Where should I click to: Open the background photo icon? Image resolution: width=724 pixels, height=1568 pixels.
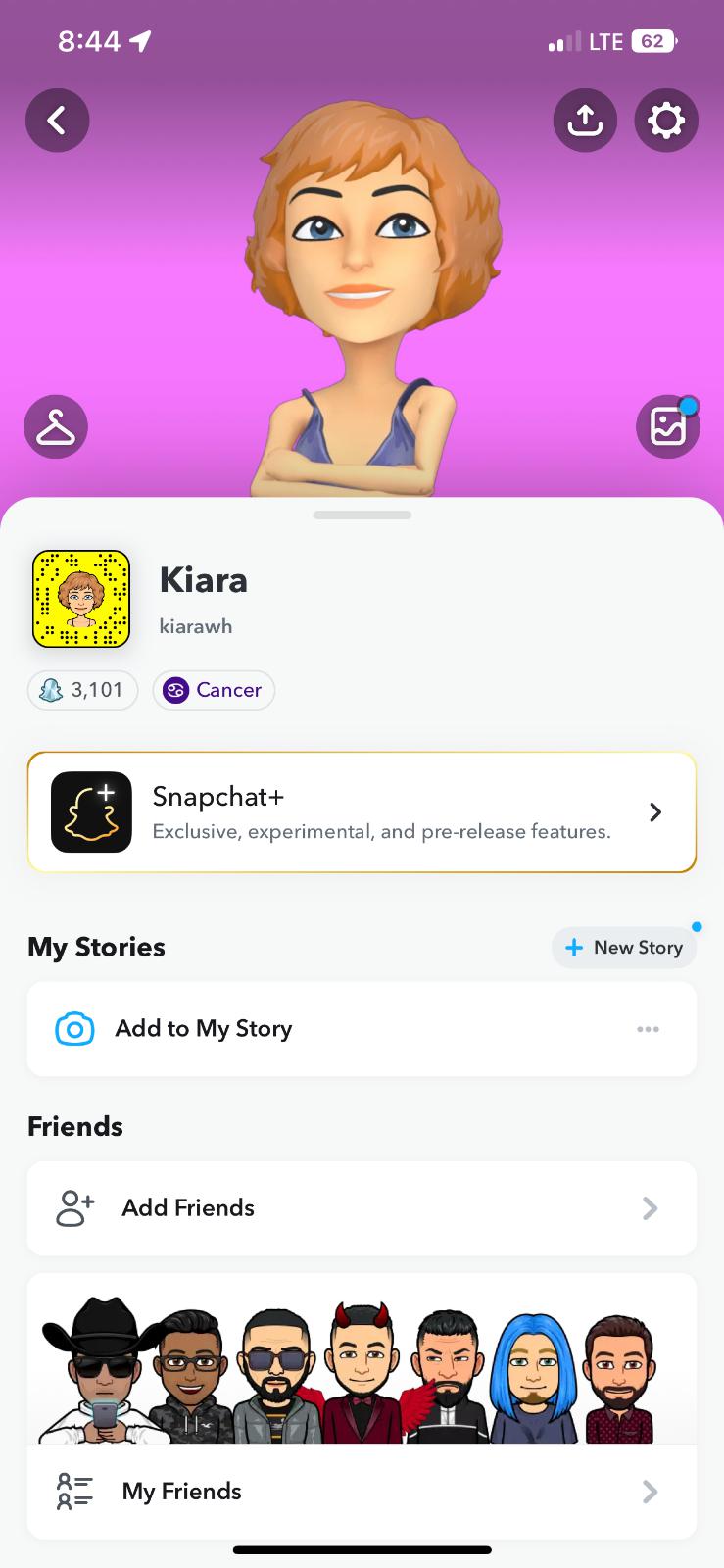(x=667, y=427)
